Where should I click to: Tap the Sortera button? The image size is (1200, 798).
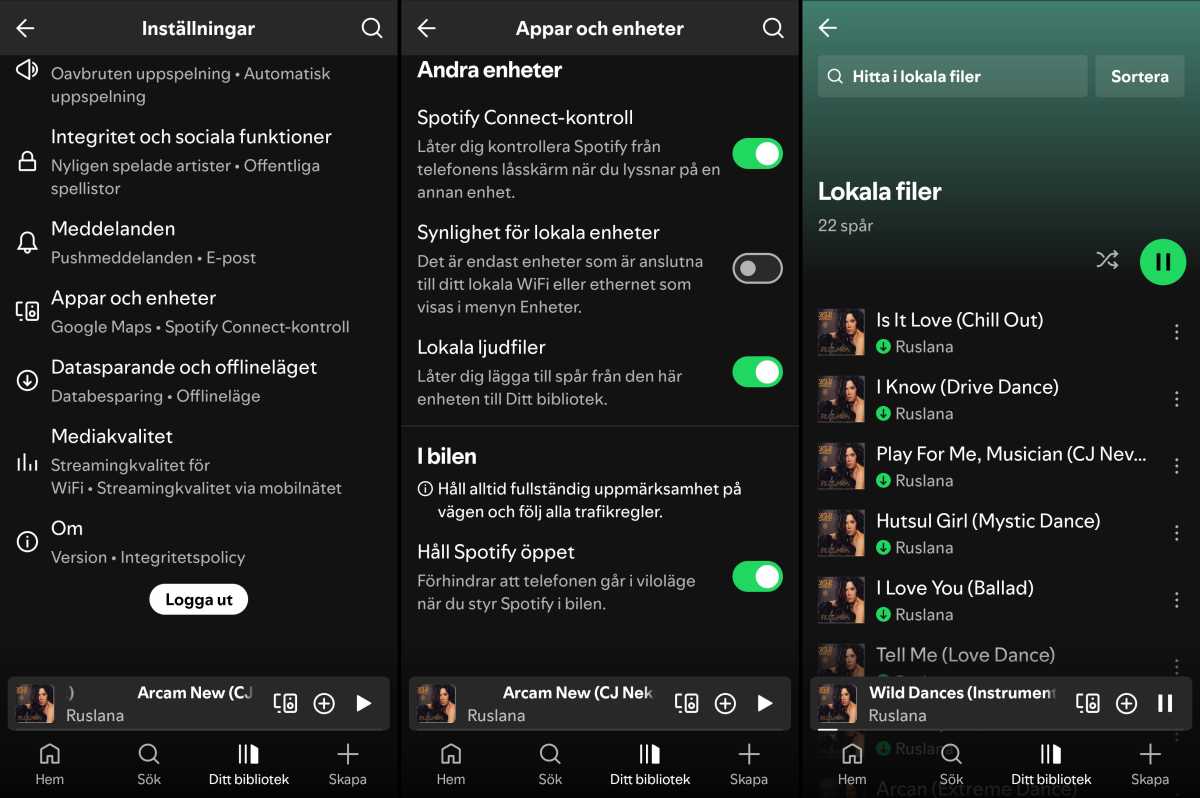point(1139,76)
